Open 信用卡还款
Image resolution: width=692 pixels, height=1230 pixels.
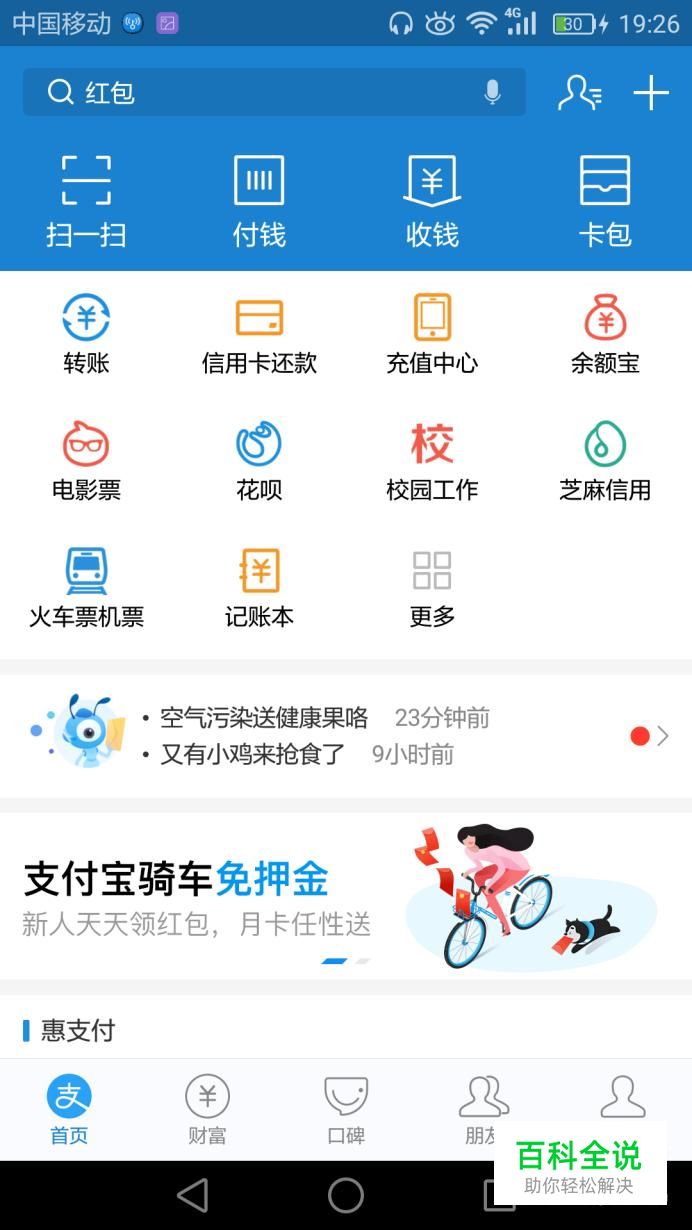point(259,334)
